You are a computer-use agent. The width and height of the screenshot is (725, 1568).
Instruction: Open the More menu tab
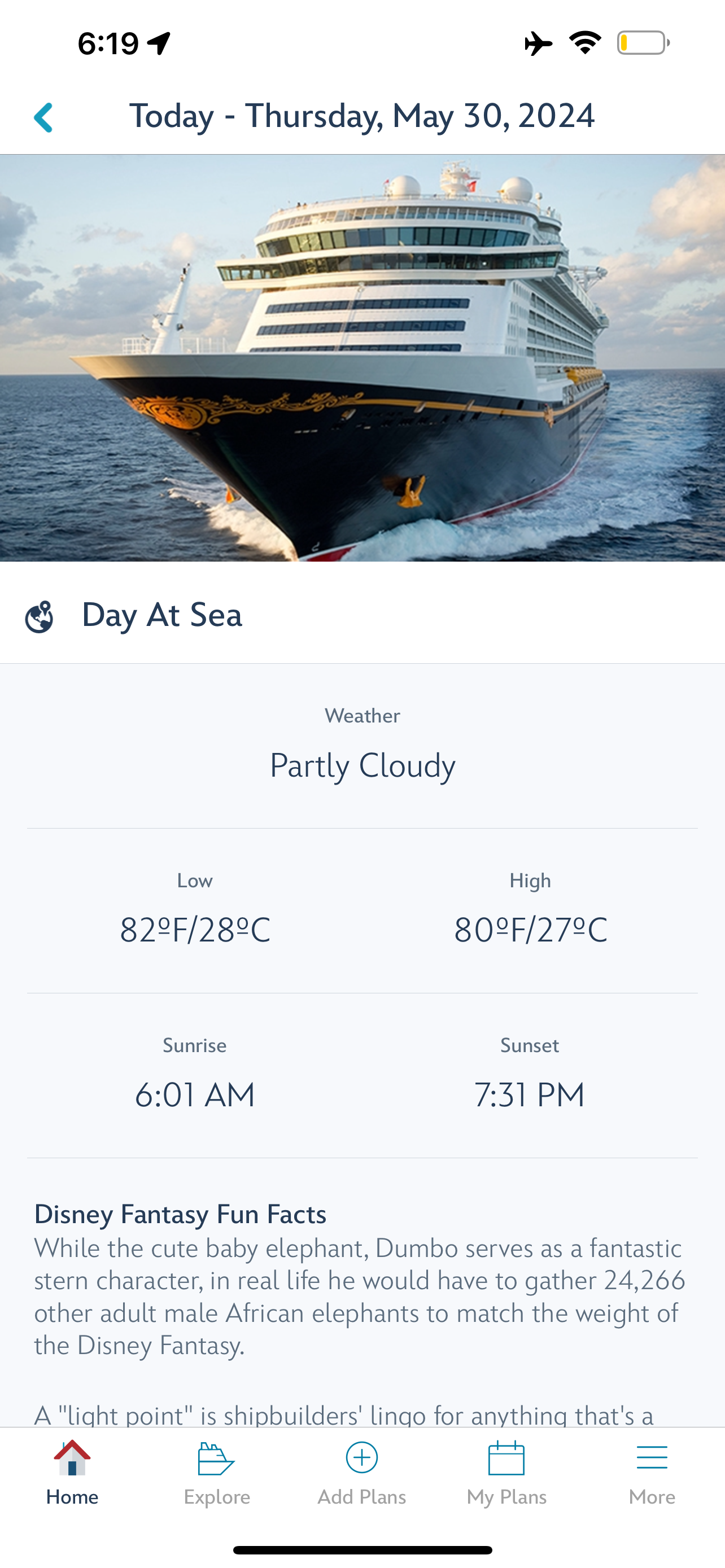(x=652, y=1473)
